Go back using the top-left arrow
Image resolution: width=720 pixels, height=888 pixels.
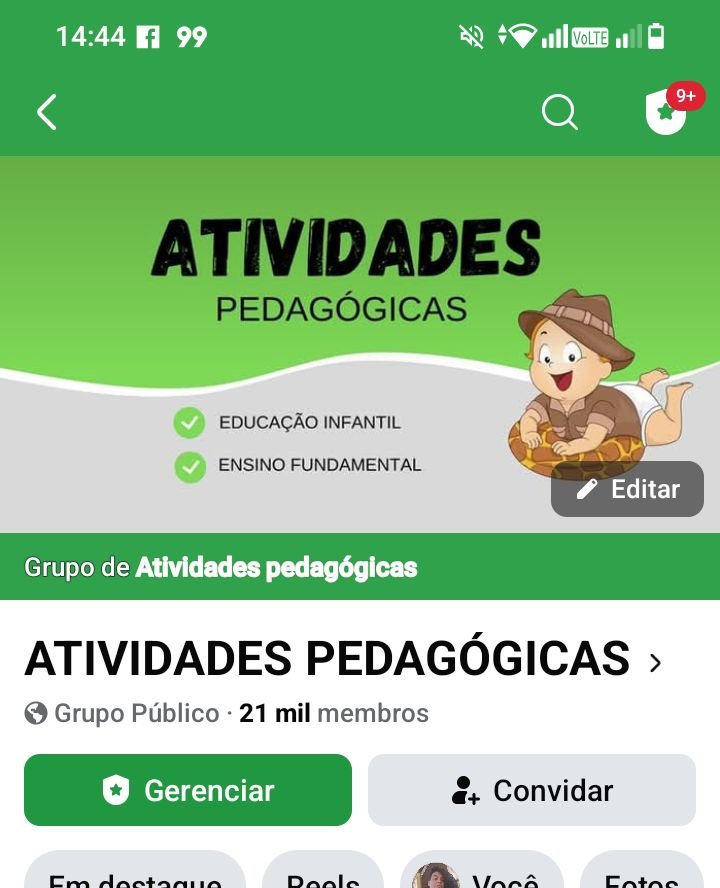click(47, 112)
